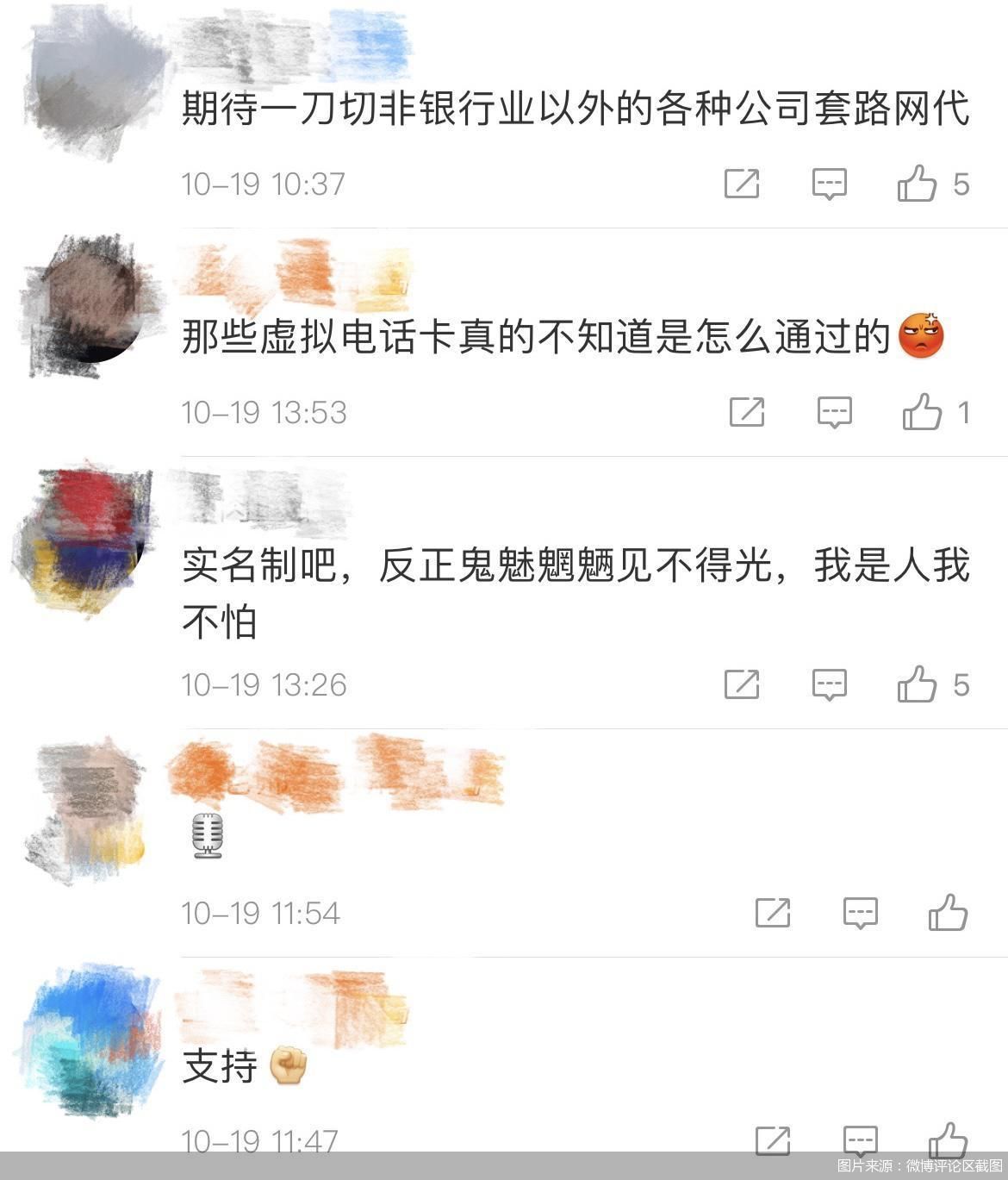Open the reply icon under the 10-19 10:37 comment
The width and height of the screenshot is (1008, 1180).
[829, 182]
